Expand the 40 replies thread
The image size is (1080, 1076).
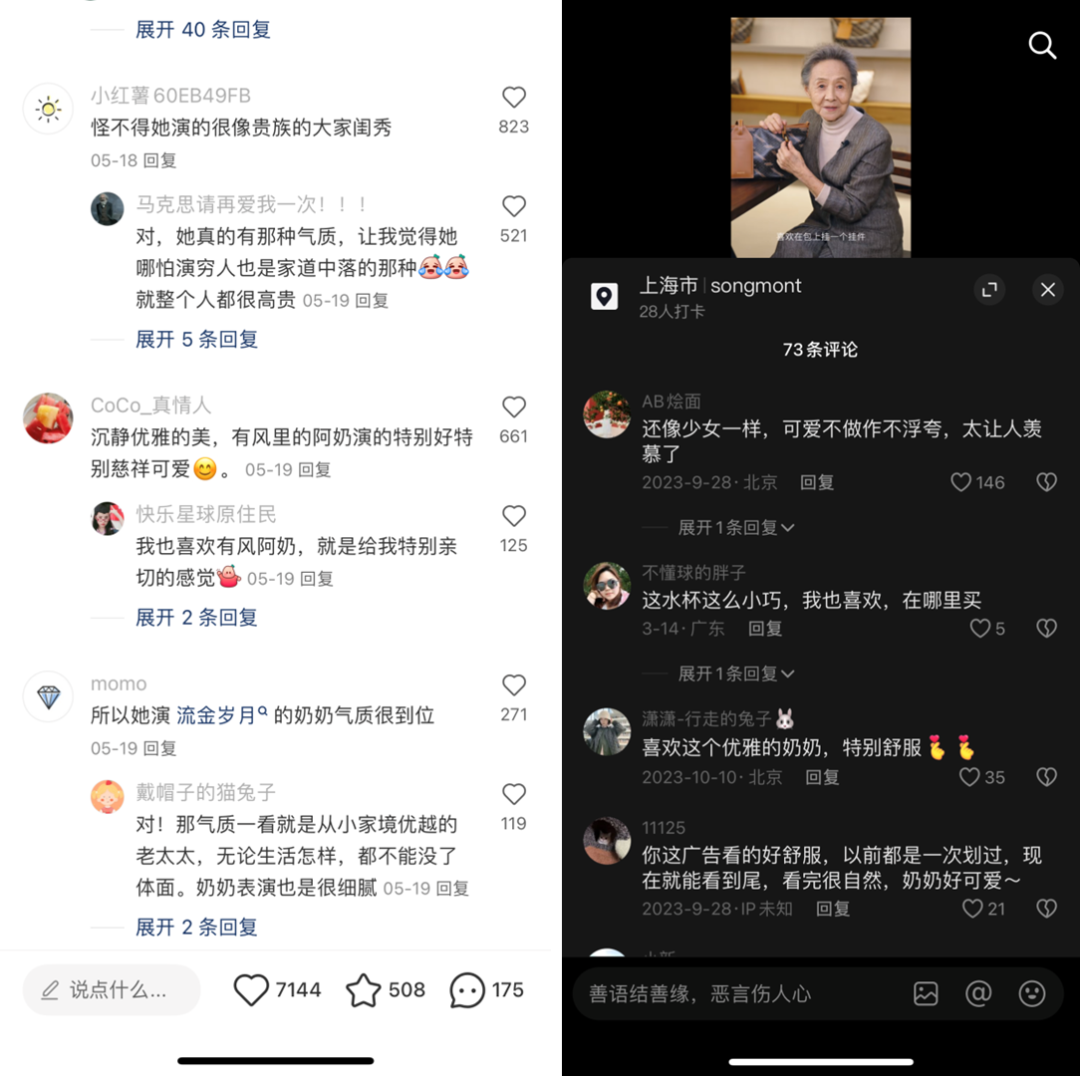point(203,30)
